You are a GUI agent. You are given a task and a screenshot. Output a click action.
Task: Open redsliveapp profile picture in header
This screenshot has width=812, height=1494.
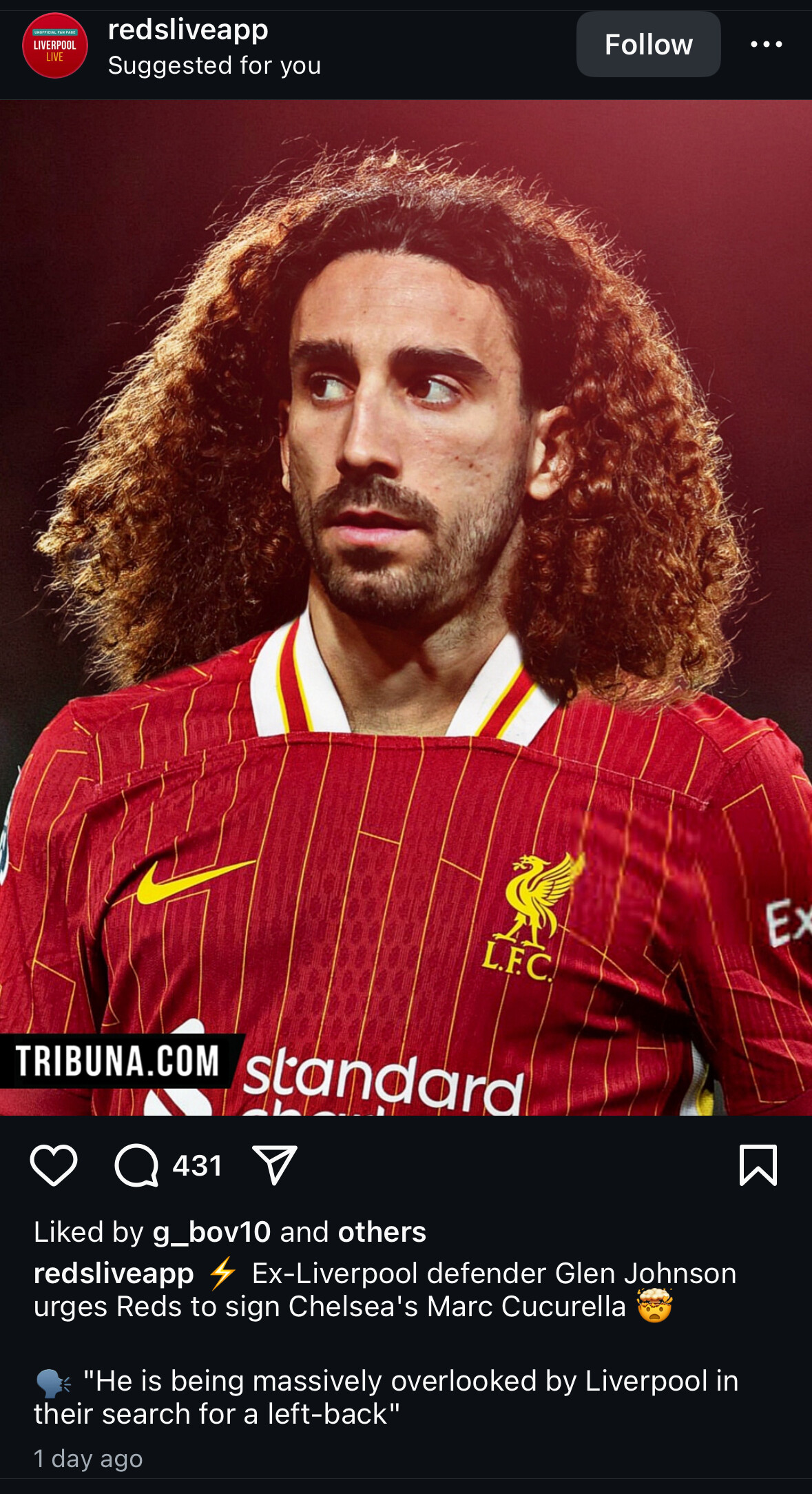pyautogui.click(x=55, y=45)
